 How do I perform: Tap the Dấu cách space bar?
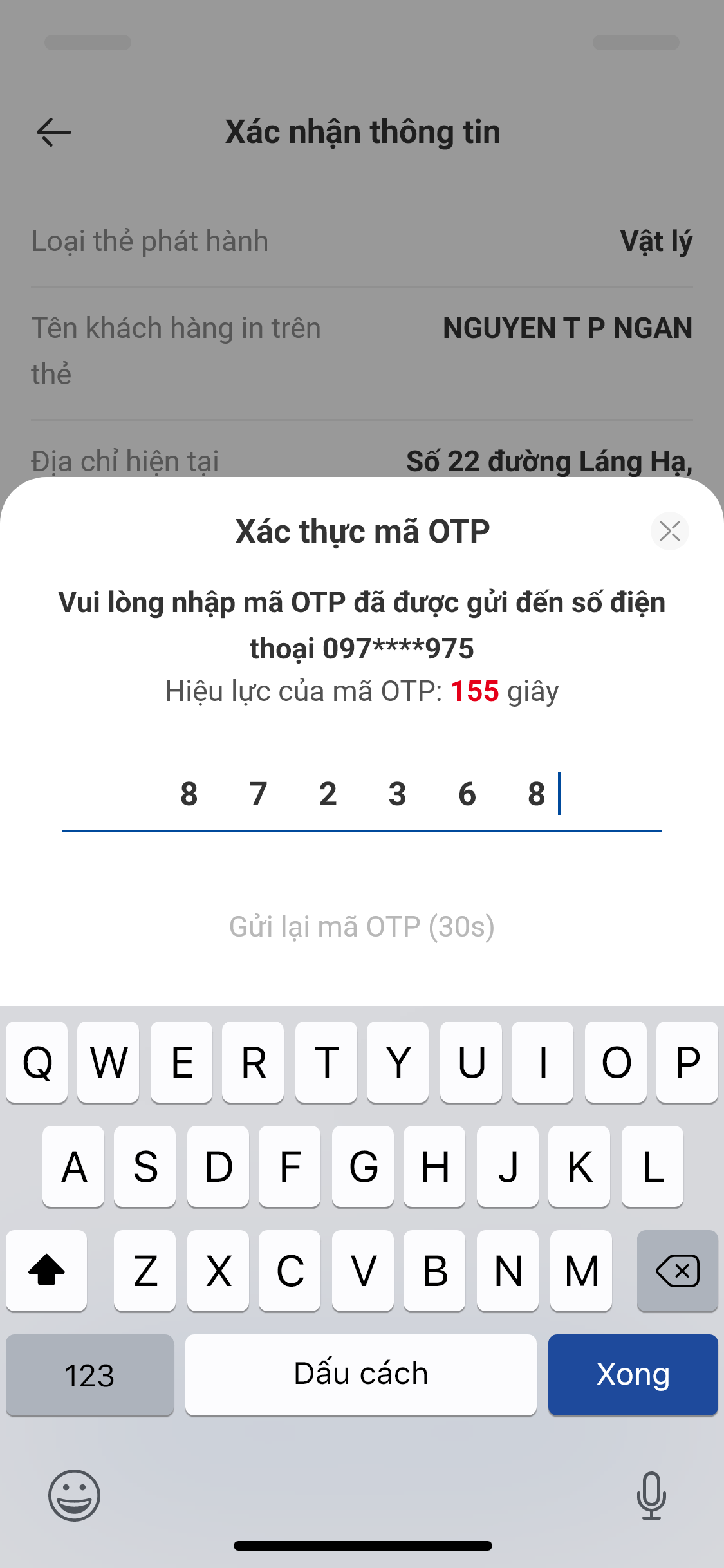[x=360, y=1374]
